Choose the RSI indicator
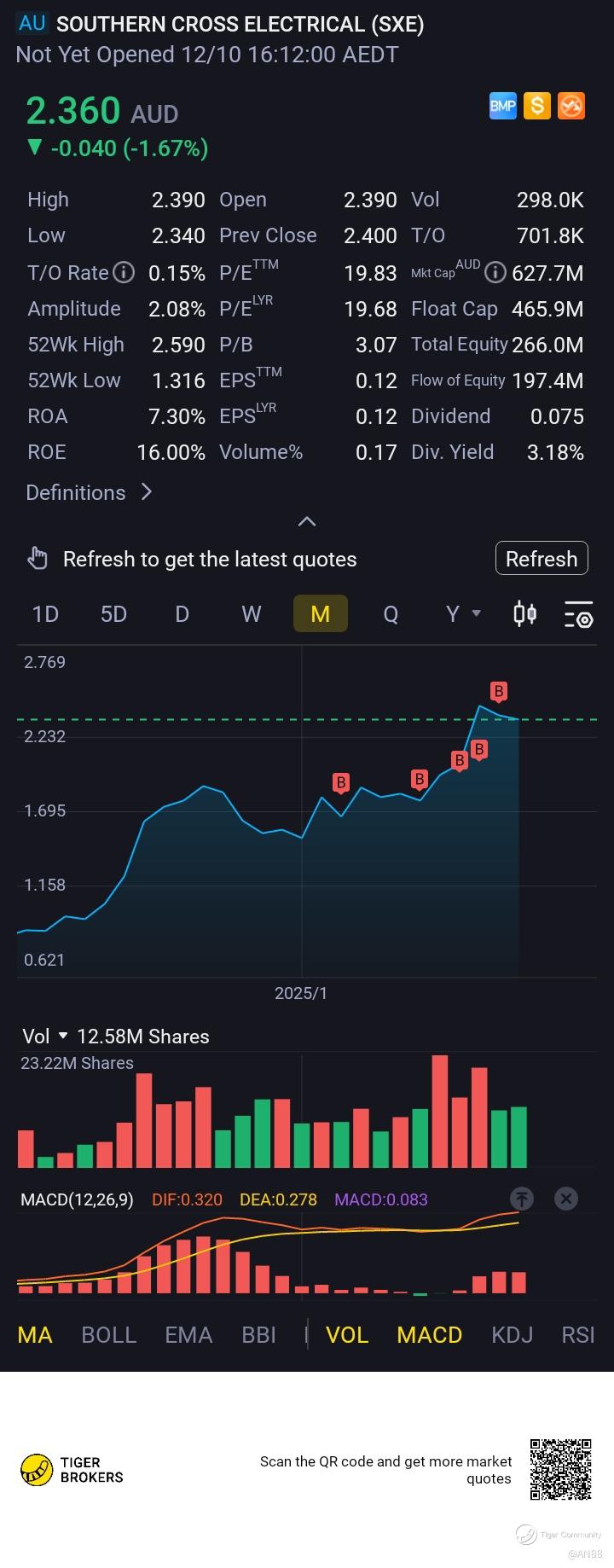614x1568 pixels. (578, 1335)
